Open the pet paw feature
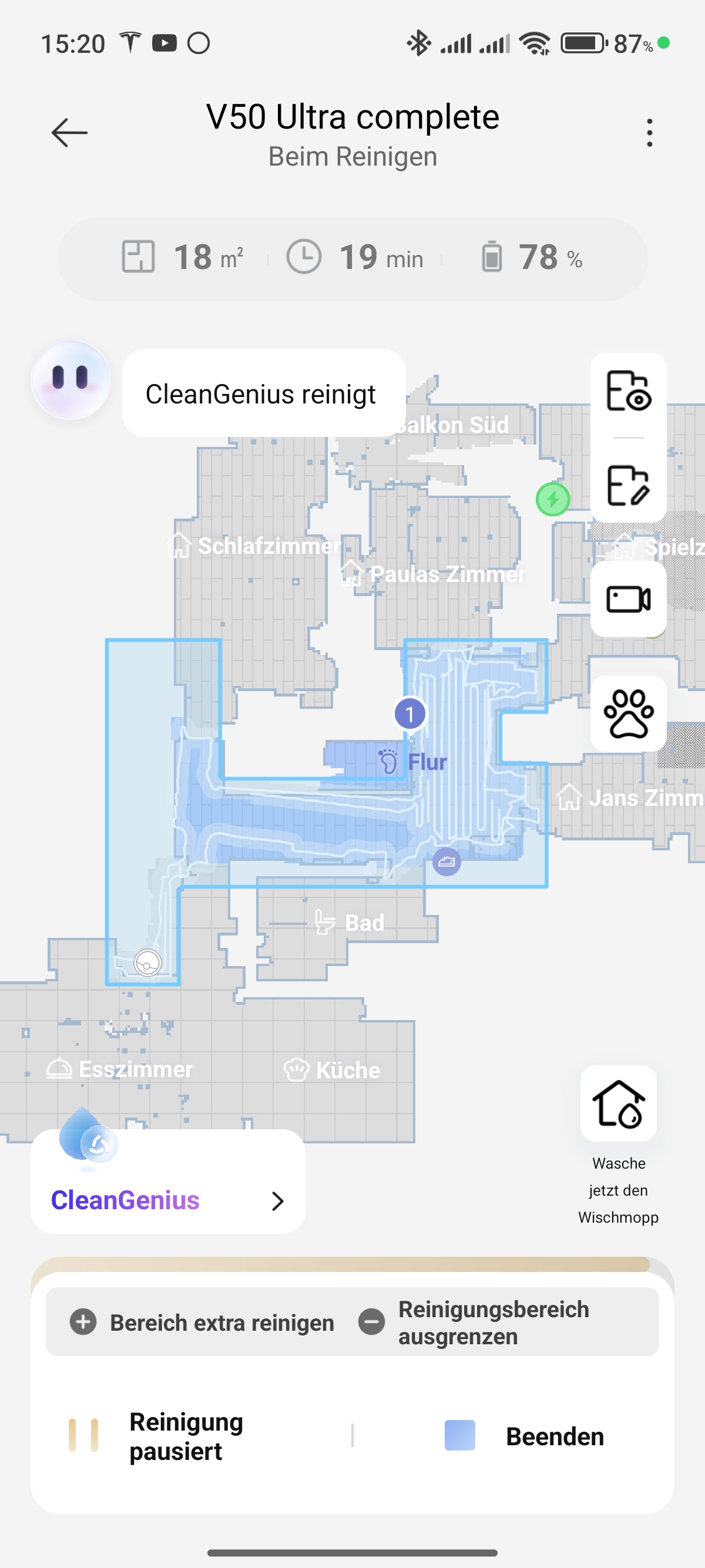This screenshot has height=1568, width=705. (628, 714)
